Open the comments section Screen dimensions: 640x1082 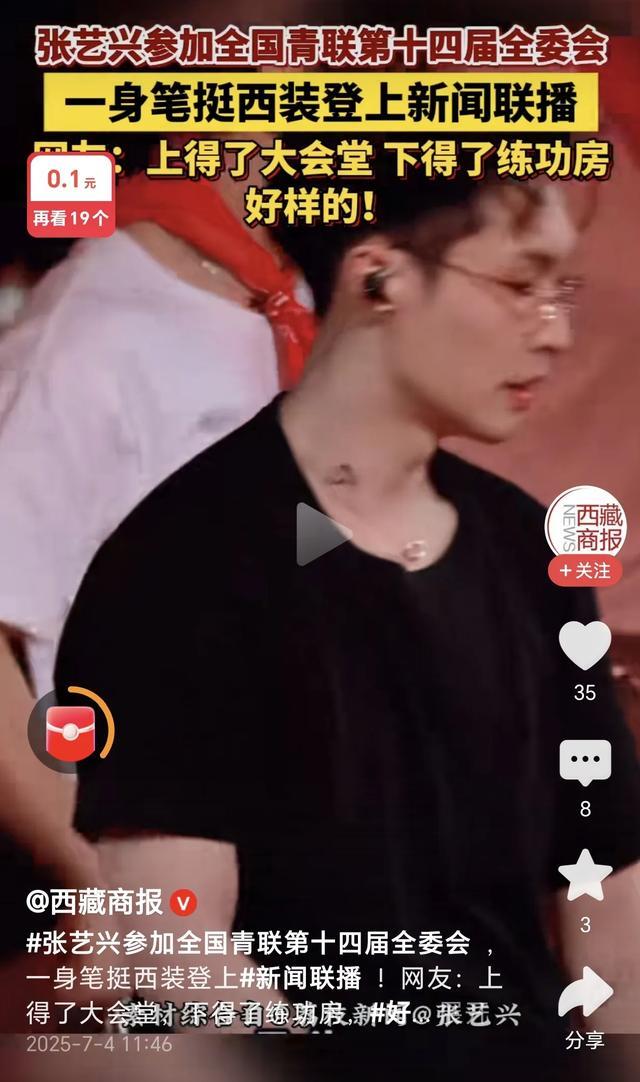point(585,763)
